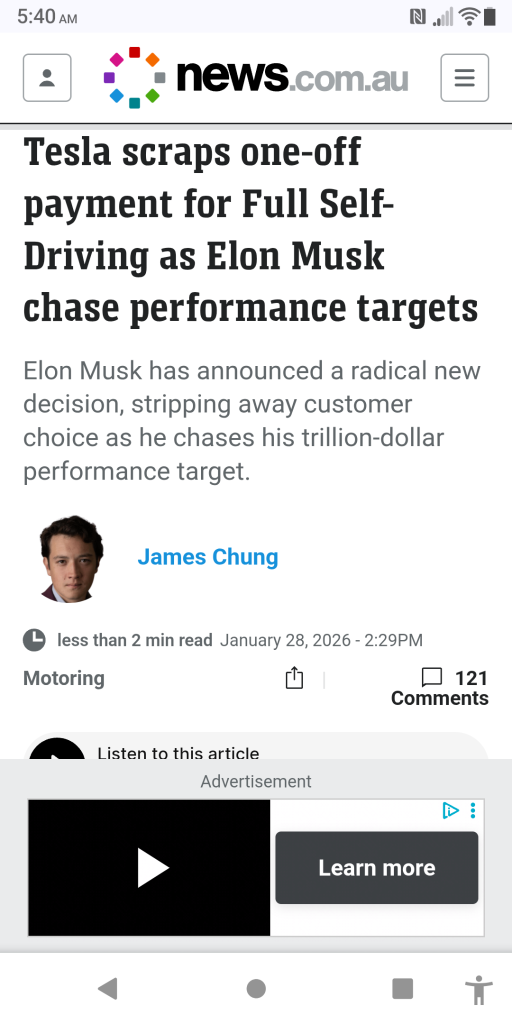This screenshot has height=1024, width=512.
Task: Open the user account icon
Action: (x=47, y=78)
